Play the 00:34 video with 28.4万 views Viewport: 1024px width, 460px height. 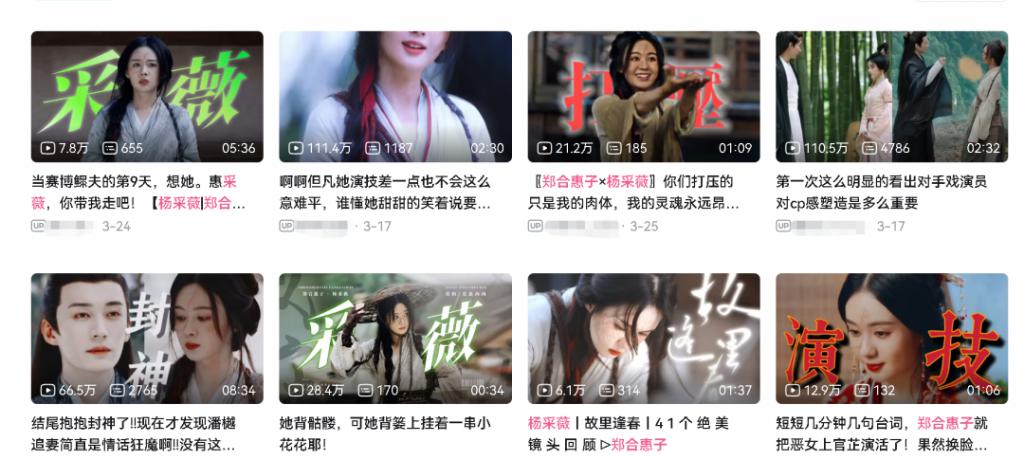click(x=395, y=337)
